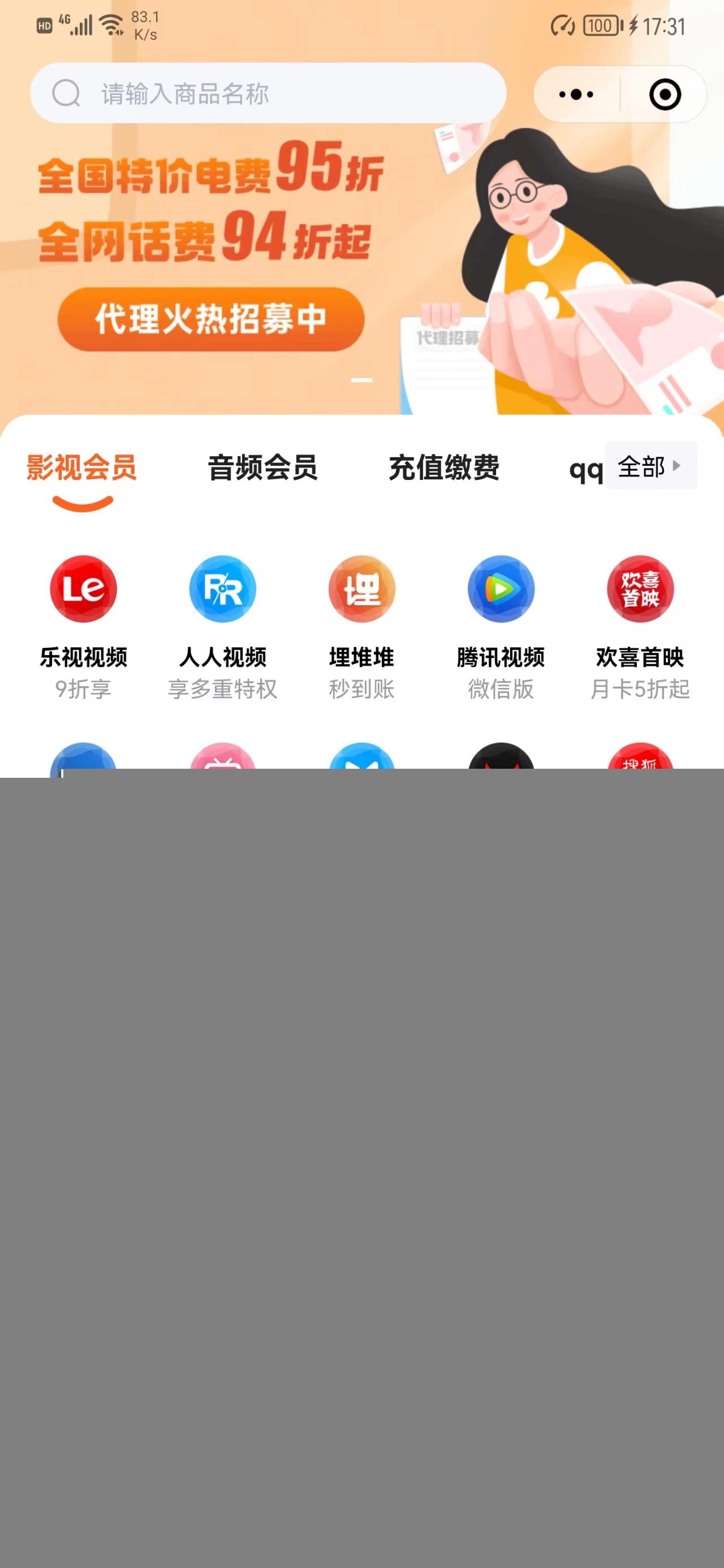Expand all categories with 全部
The width and height of the screenshot is (724, 1568).
[650, 466]
